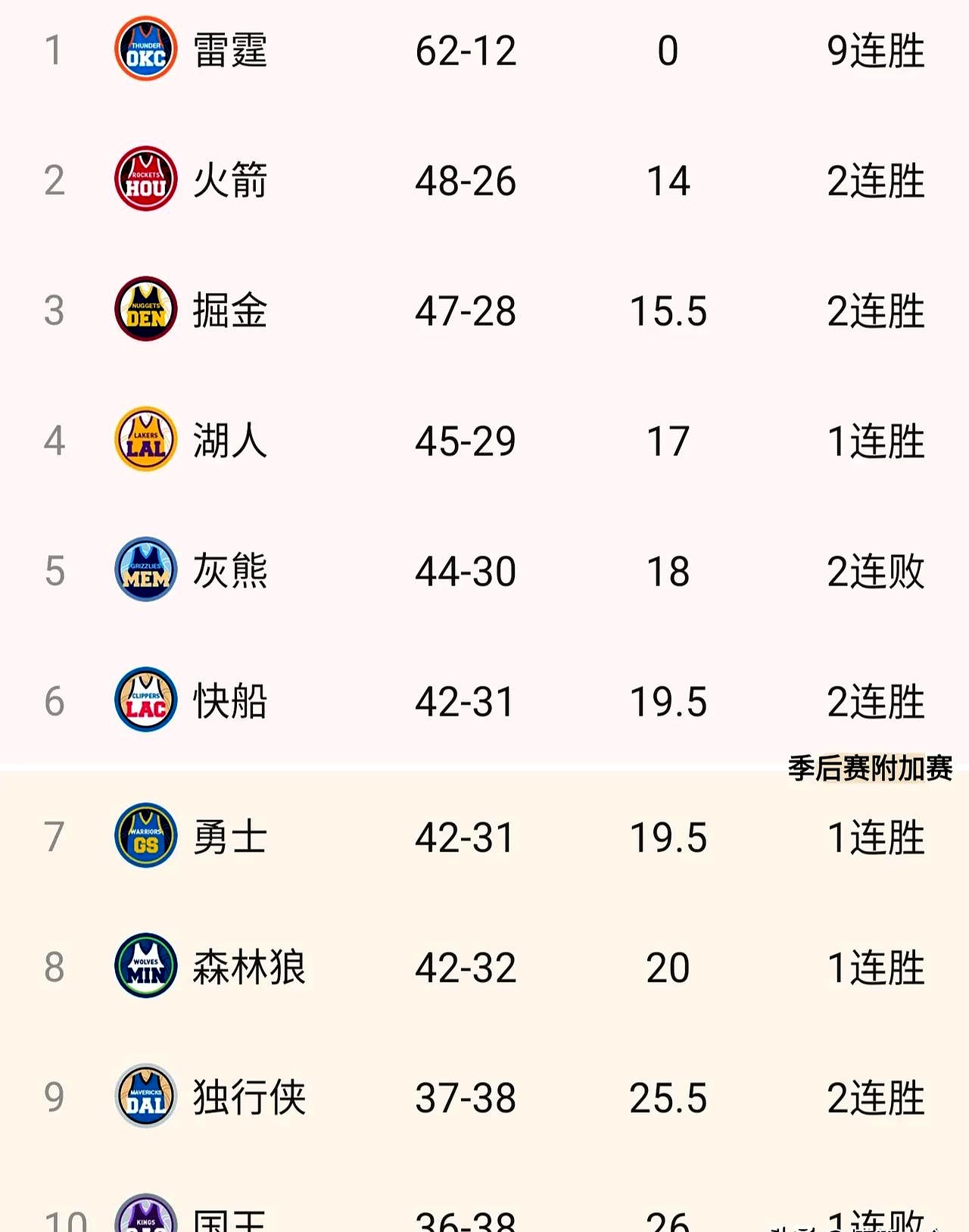Open the Lakers team logo
Viewport: 969px width, 1232px height.
pos(145,440)
